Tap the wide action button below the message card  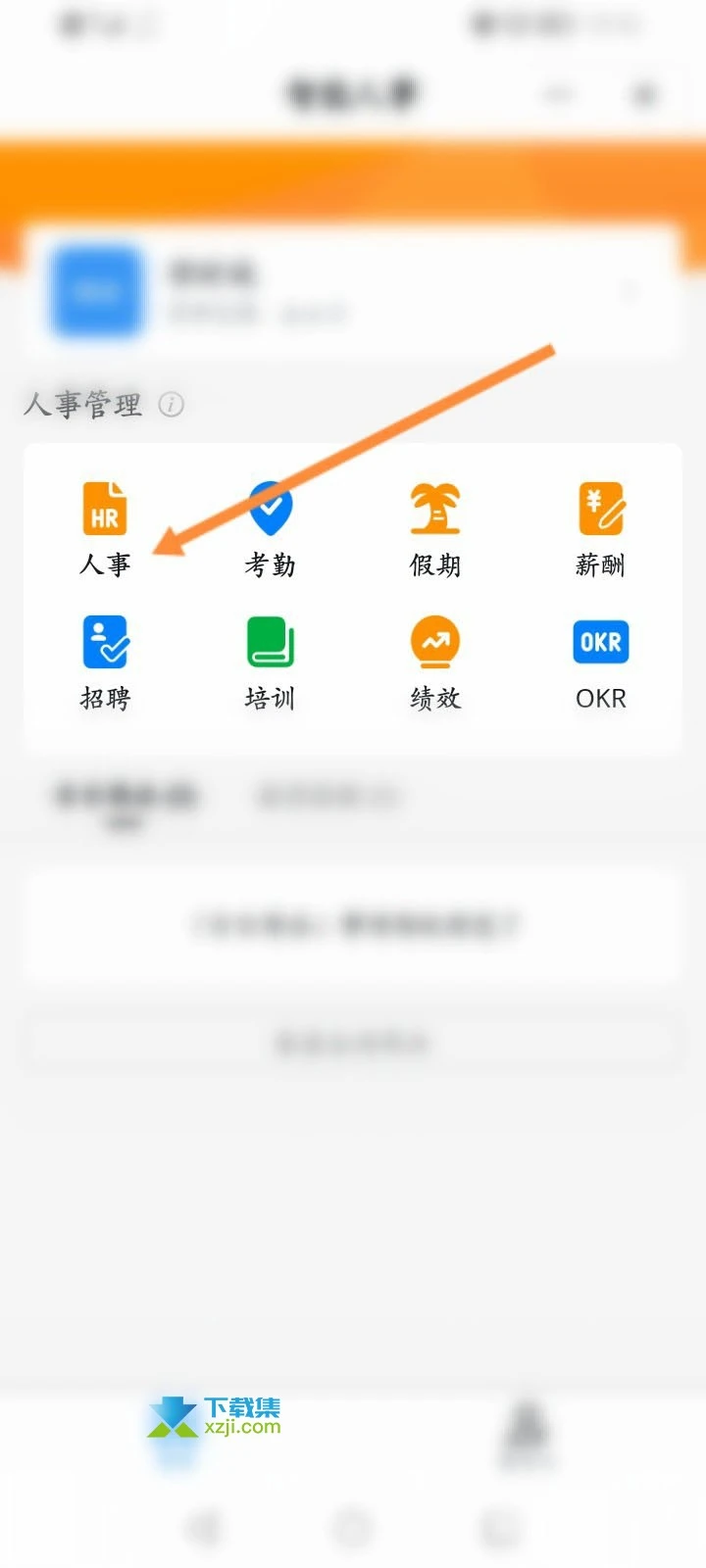click(x=353, y=1042)
